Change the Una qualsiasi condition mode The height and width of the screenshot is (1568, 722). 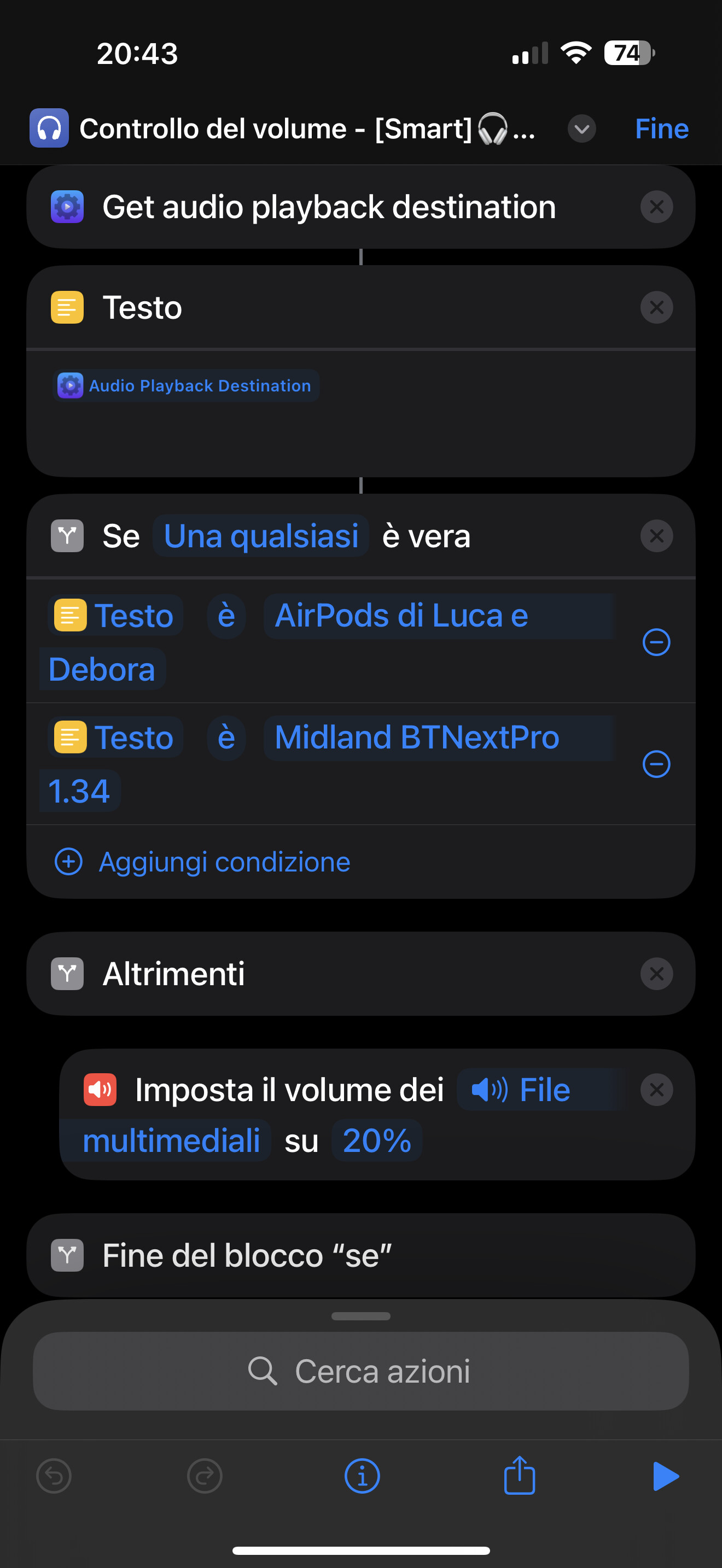[260, 536]
